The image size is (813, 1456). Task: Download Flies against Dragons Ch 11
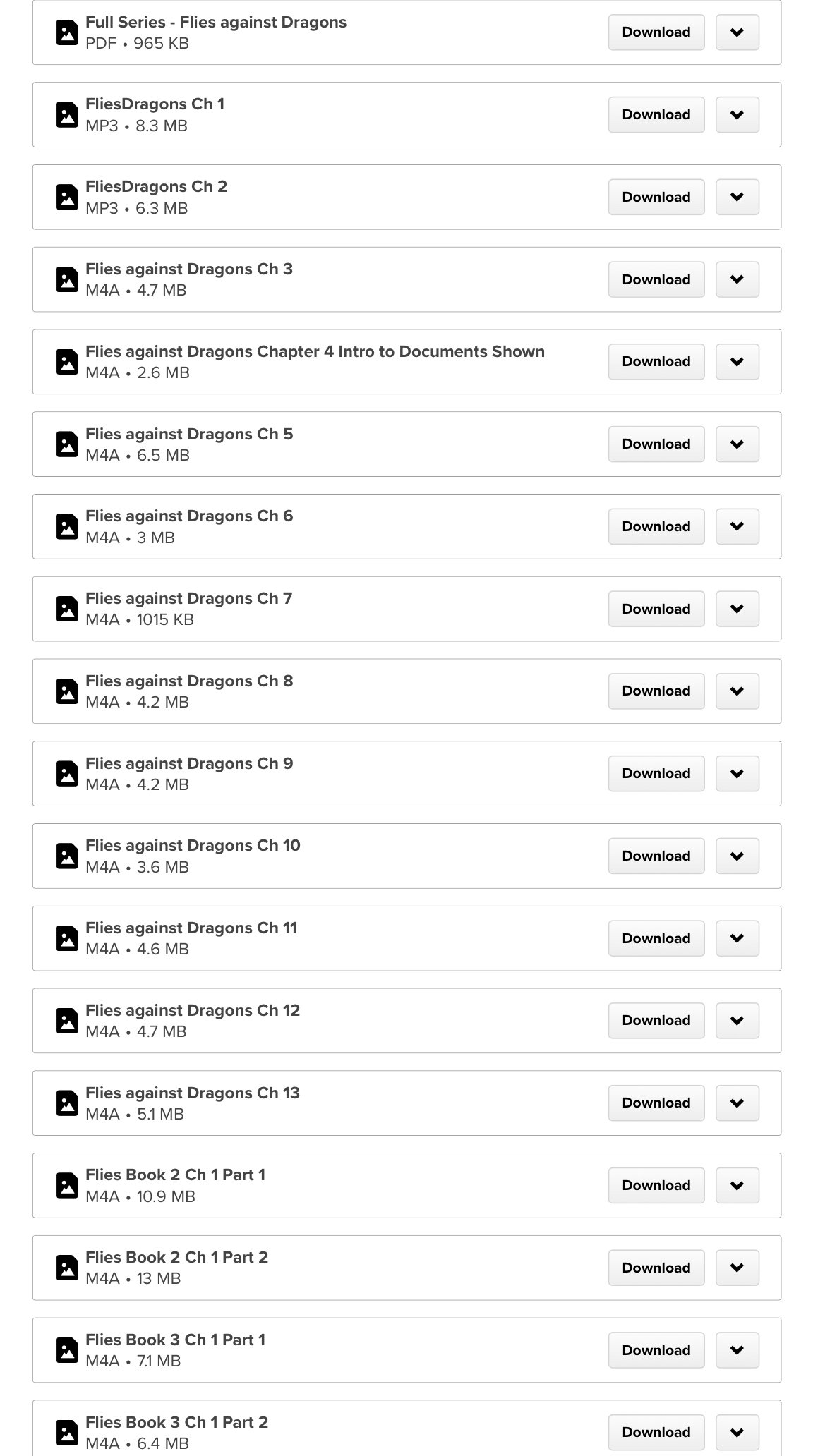(x=656, y=938)
